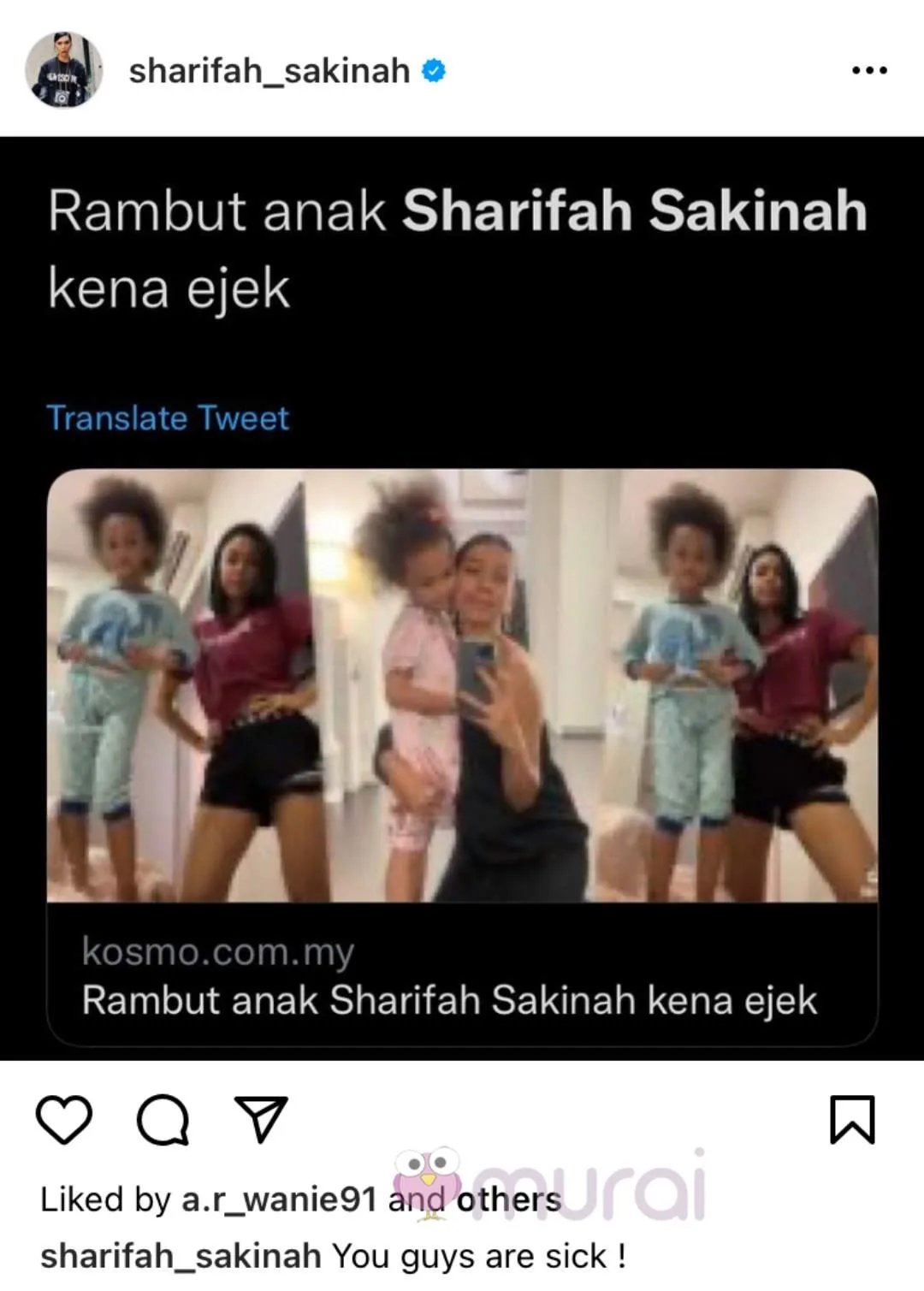Share the post with the paper plane icon
Viewport: 924px width, 1291px height.
(261, 1119)
